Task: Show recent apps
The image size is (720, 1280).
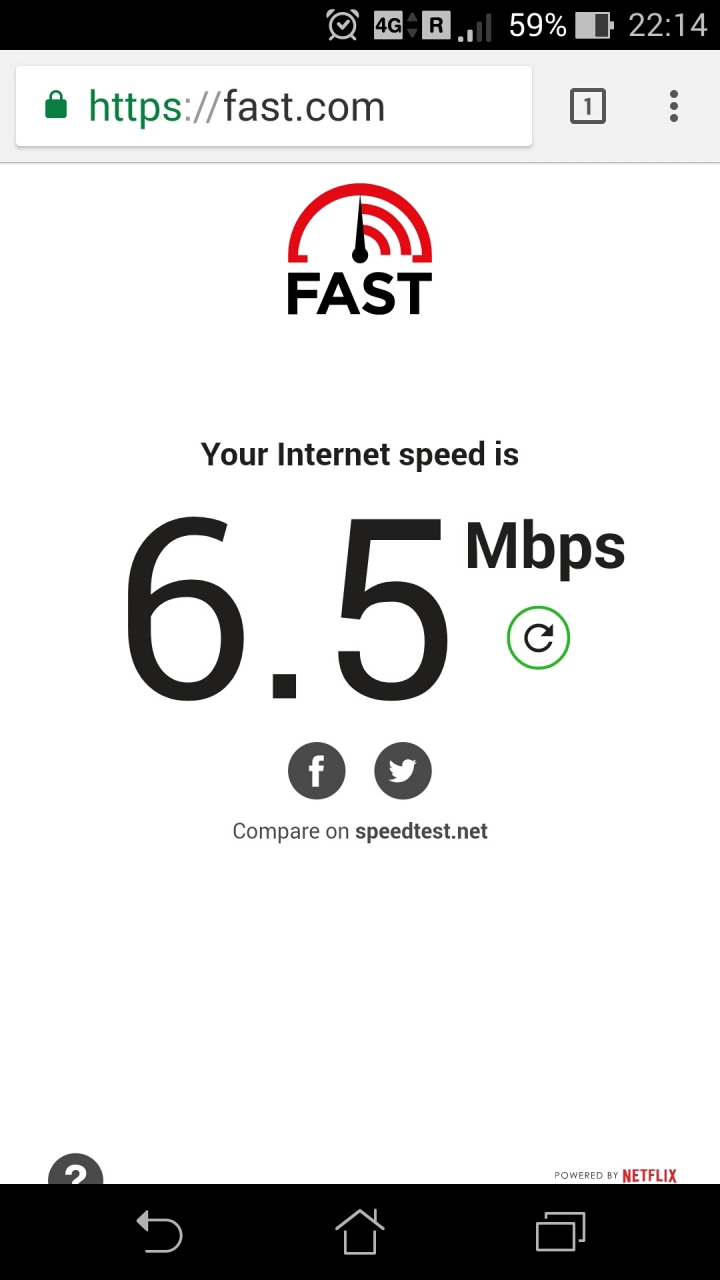Action: click(x=560, y=1231)
